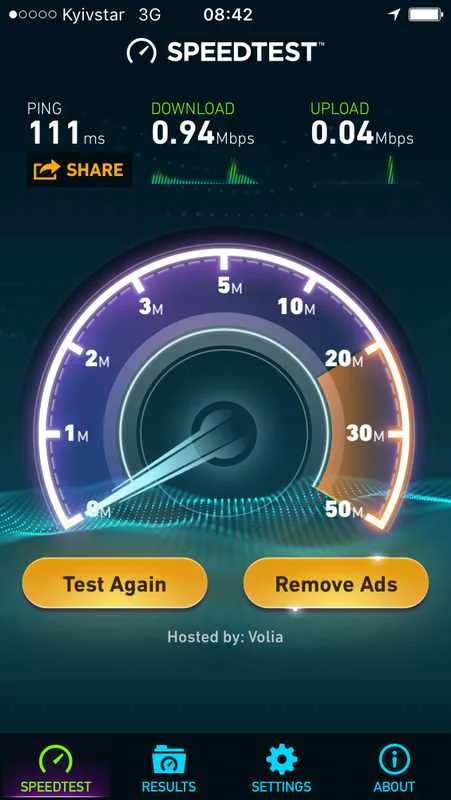Open the Settings tab
Viewport: 451px width, 800px height.
pyautogui.click(x=281, y=767)
